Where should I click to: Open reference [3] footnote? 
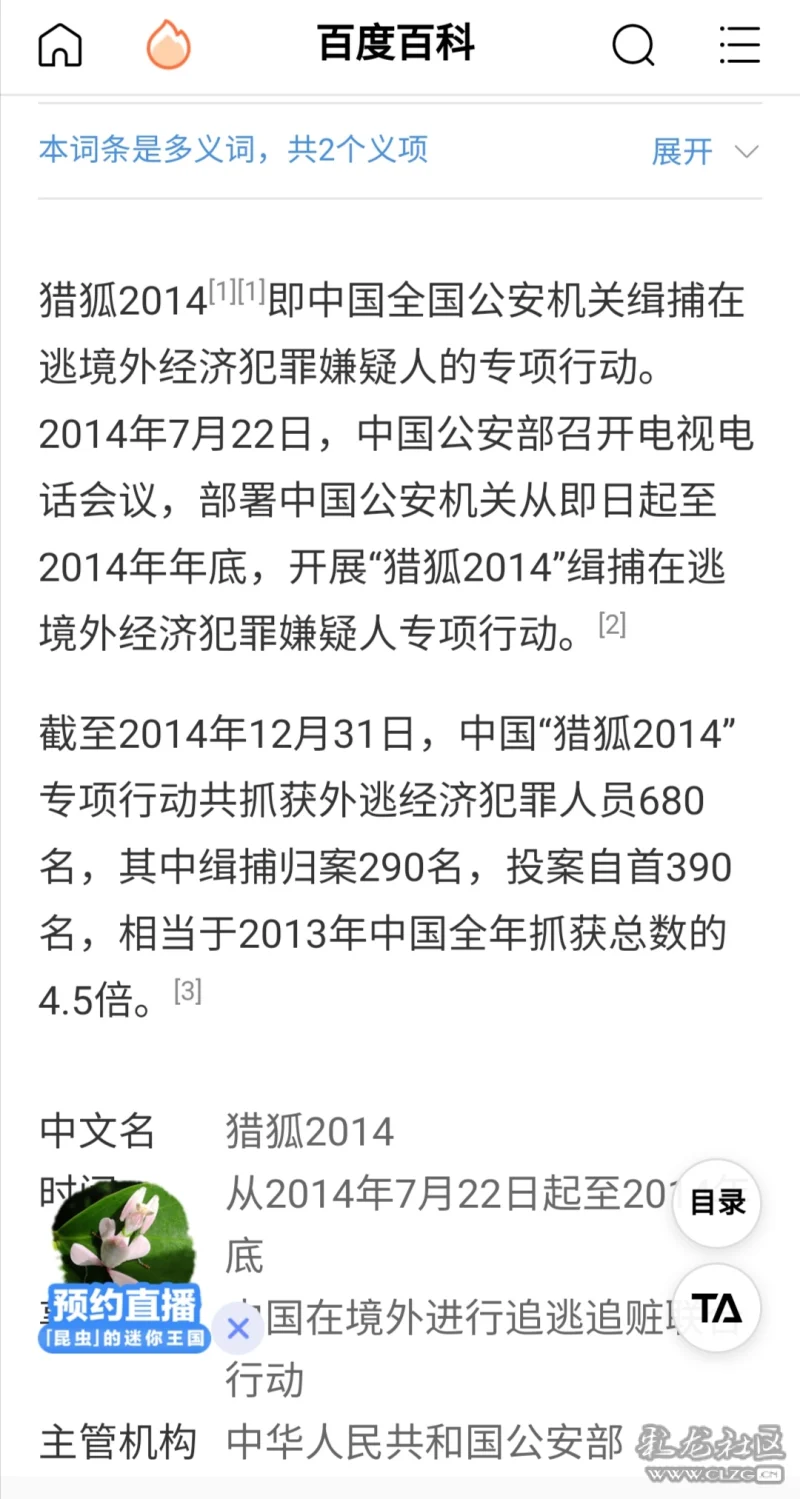pyautogui.click(x=187, y=991)
